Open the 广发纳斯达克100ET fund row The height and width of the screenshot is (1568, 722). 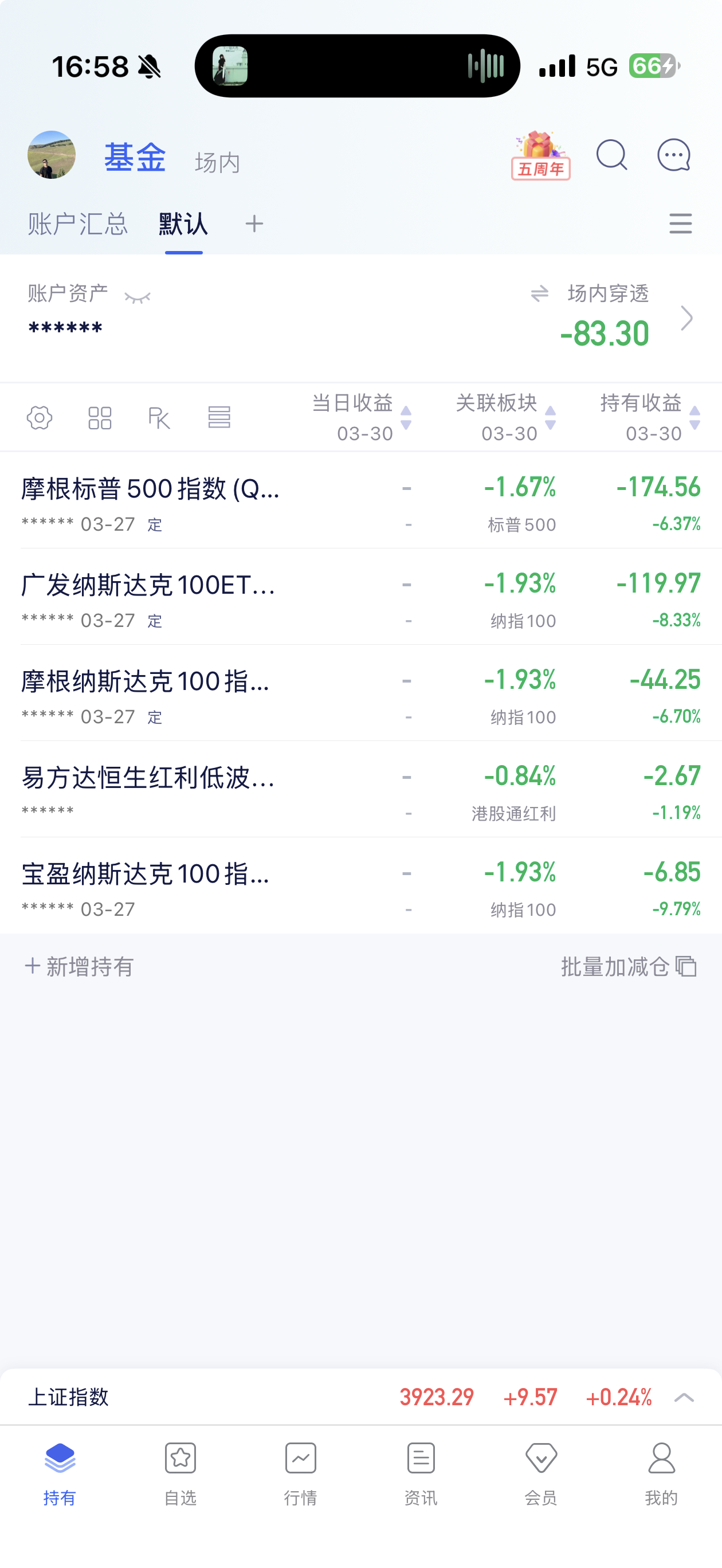coord(183,597)
